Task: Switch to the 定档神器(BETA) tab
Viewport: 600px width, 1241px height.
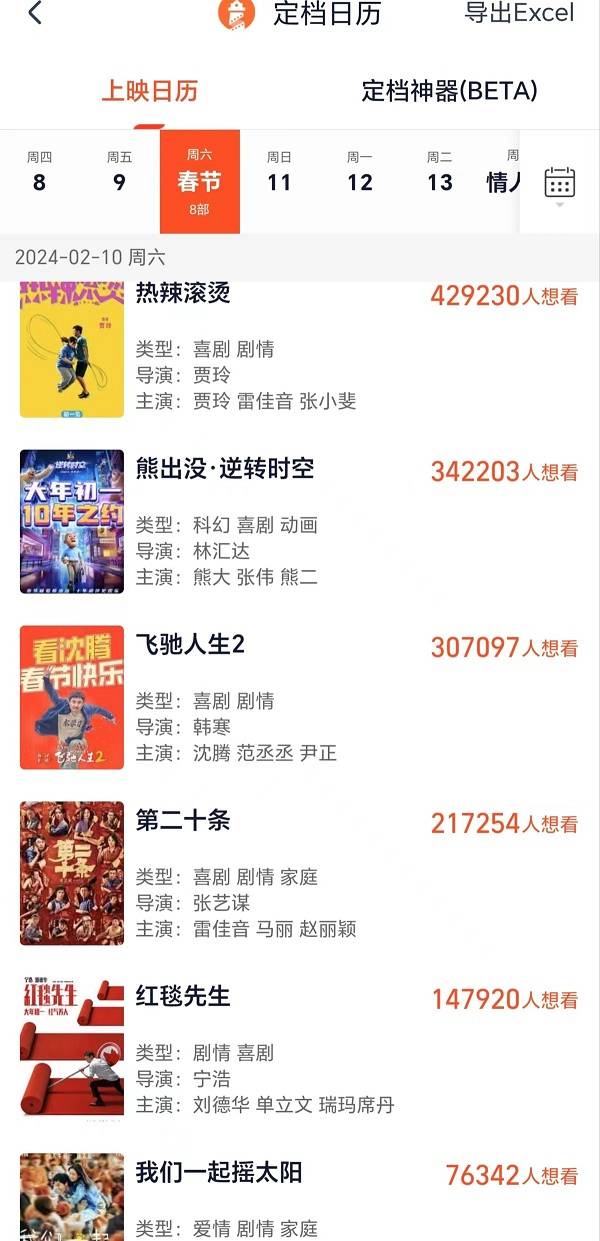Action: (x=449, y=92)
